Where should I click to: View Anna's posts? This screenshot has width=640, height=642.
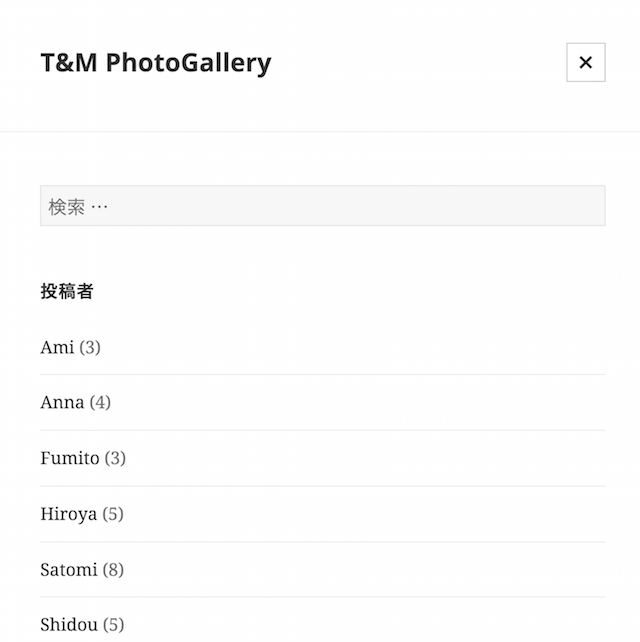62,402
